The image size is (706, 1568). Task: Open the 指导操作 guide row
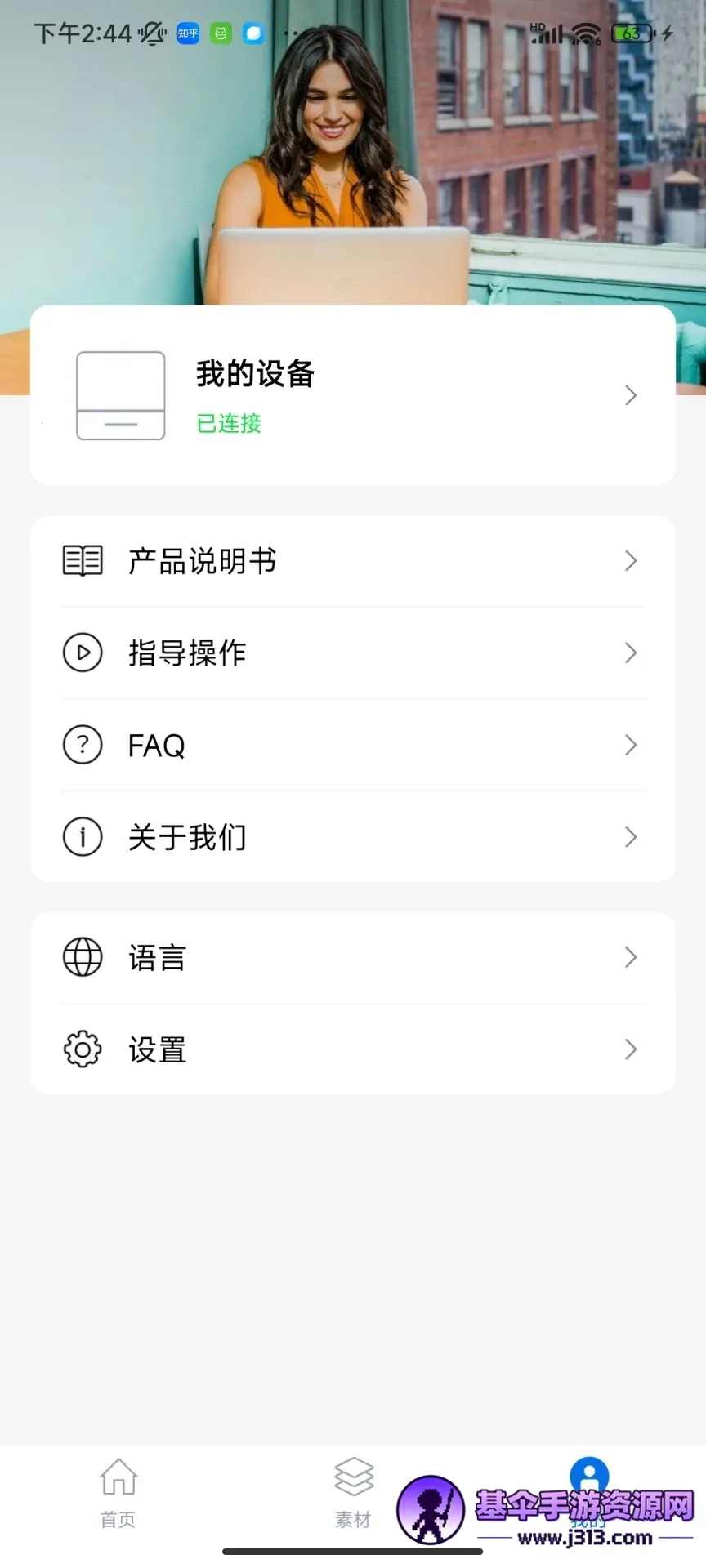tap(353, 653)
